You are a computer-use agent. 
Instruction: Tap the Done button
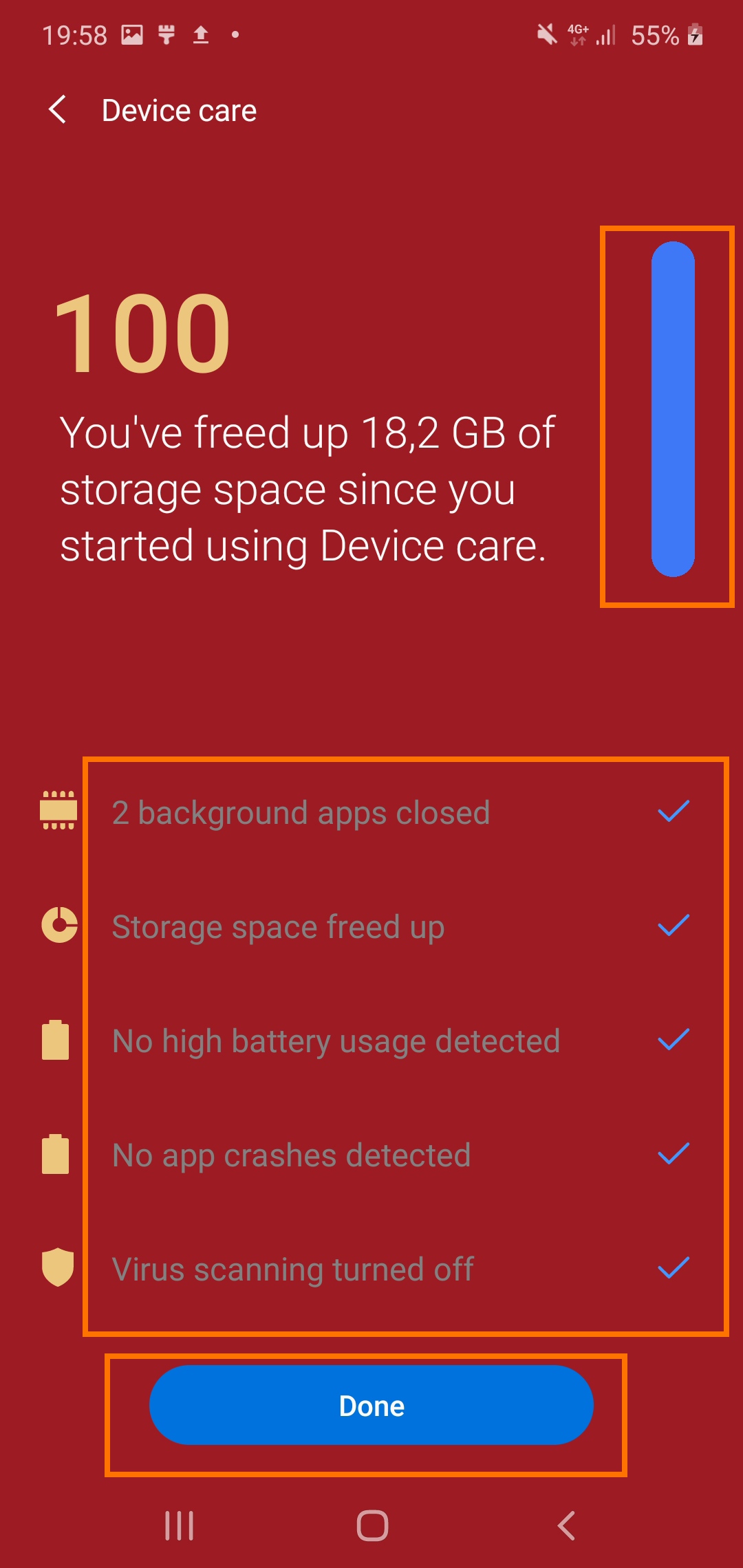(371, 1405)
